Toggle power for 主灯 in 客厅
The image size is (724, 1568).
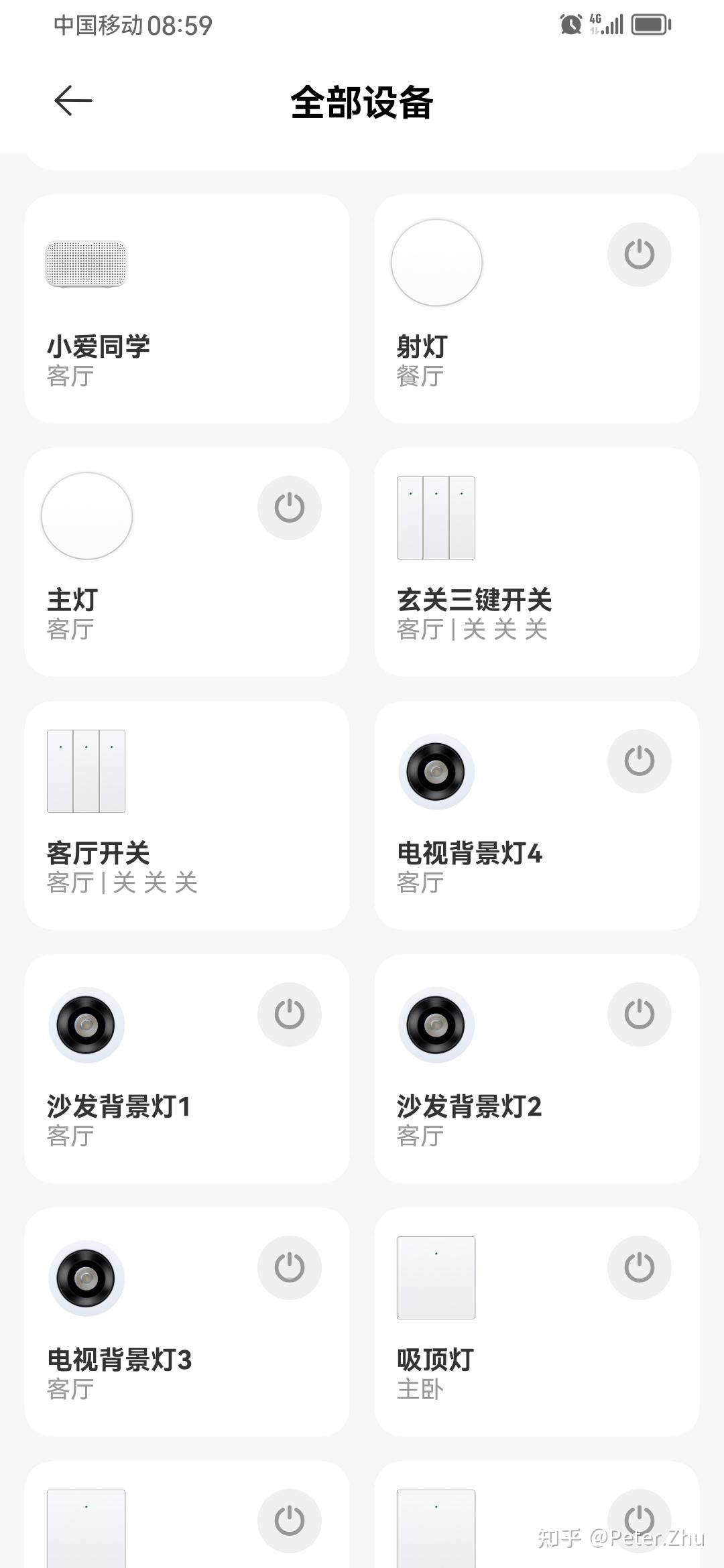pyautogui.click(x=289, y=508)
